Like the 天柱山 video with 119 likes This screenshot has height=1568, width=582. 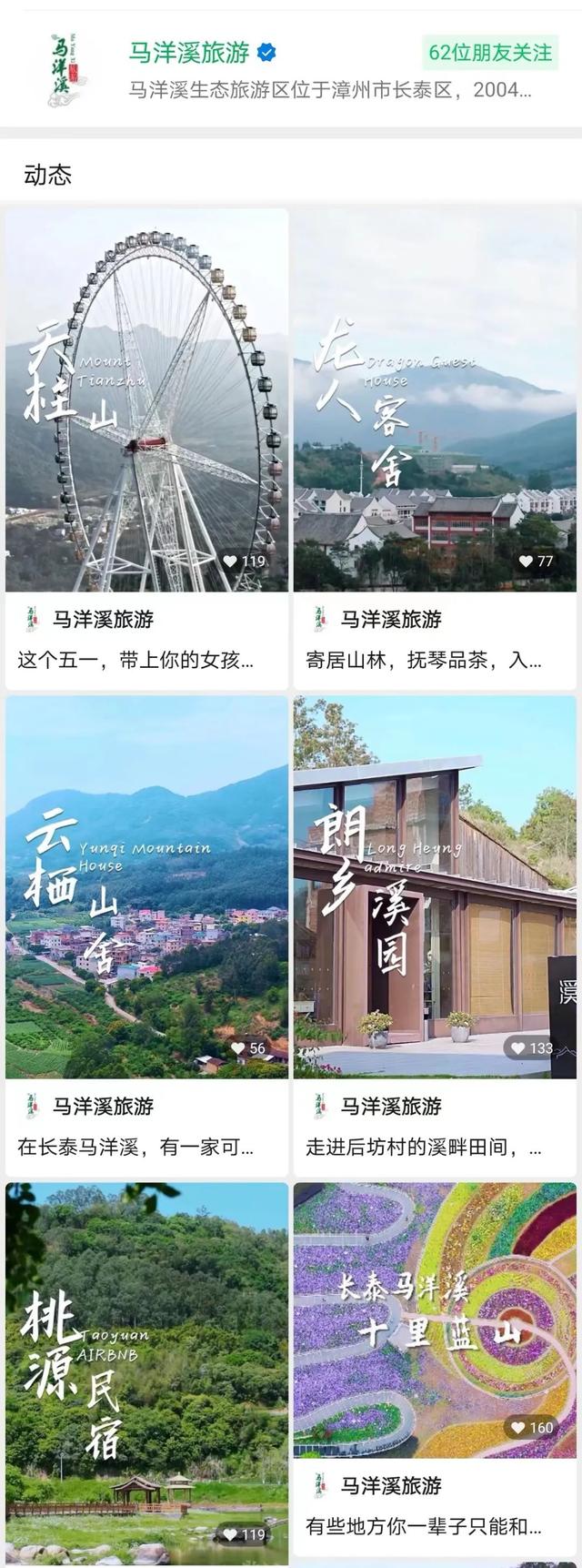pos(231,561)
